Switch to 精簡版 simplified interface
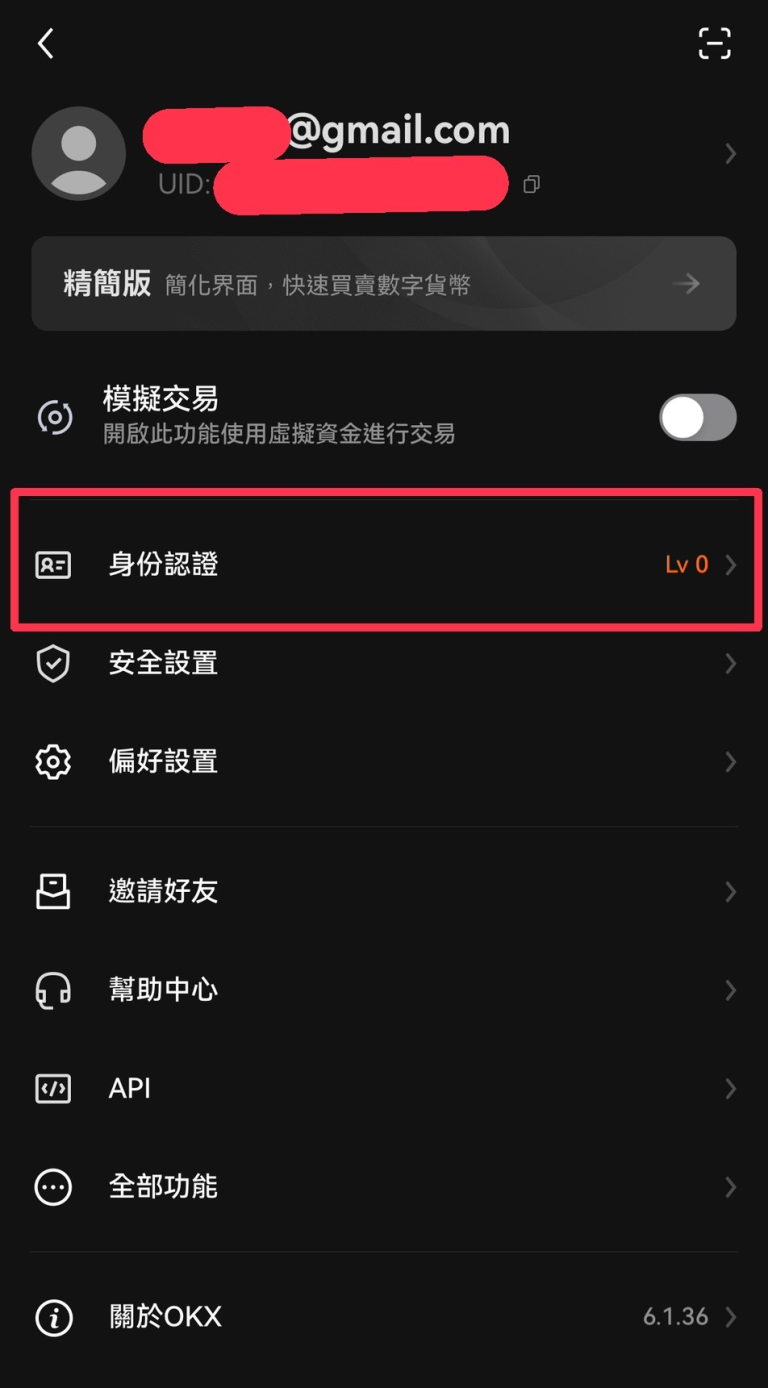 [x=384, y=284]
